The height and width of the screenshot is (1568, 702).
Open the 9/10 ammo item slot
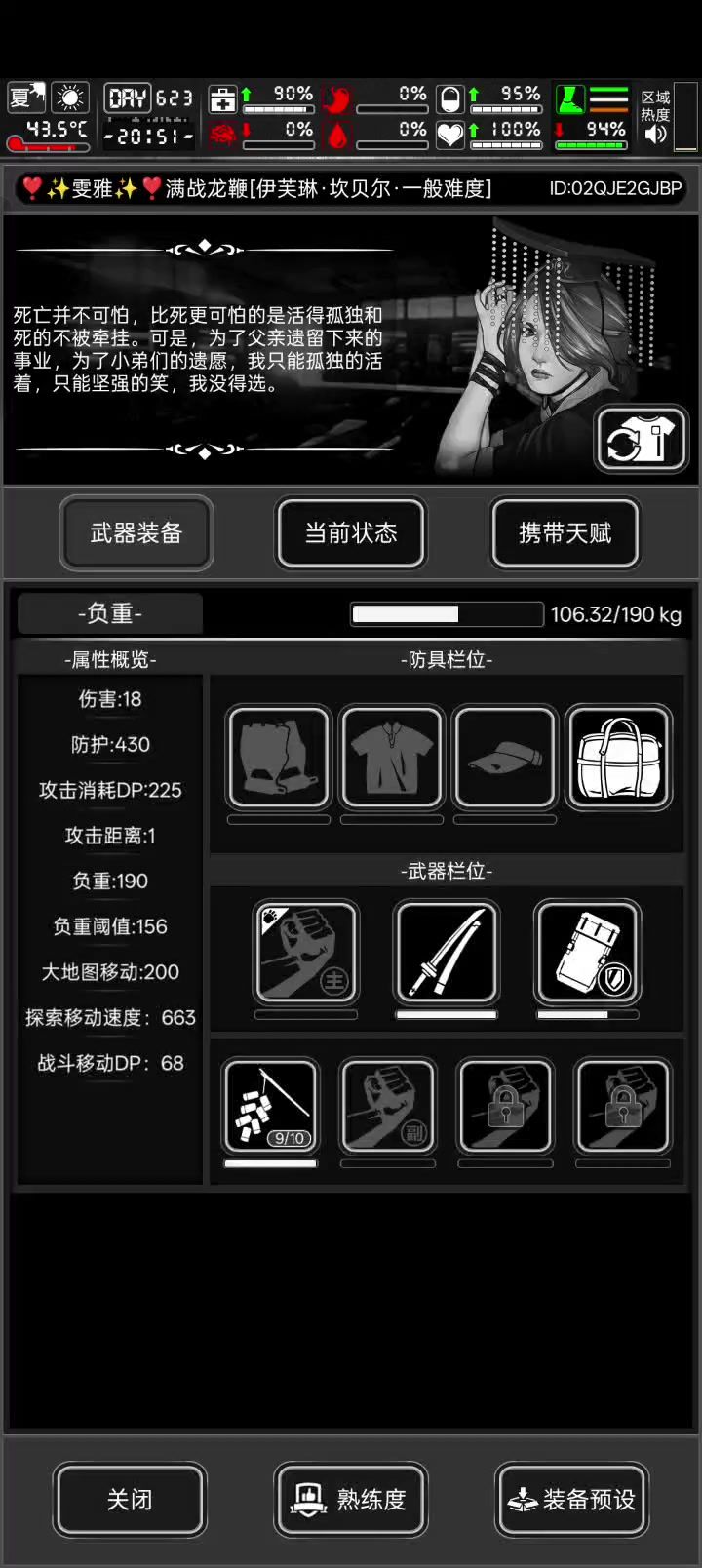(271, 1106)
